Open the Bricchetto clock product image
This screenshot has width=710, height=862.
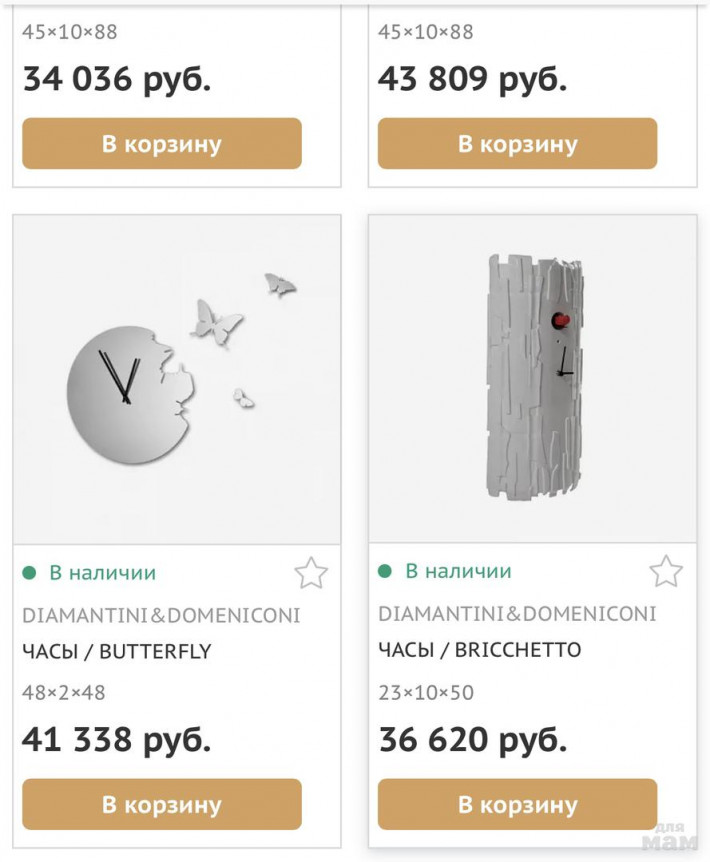[x=532, y=380]
